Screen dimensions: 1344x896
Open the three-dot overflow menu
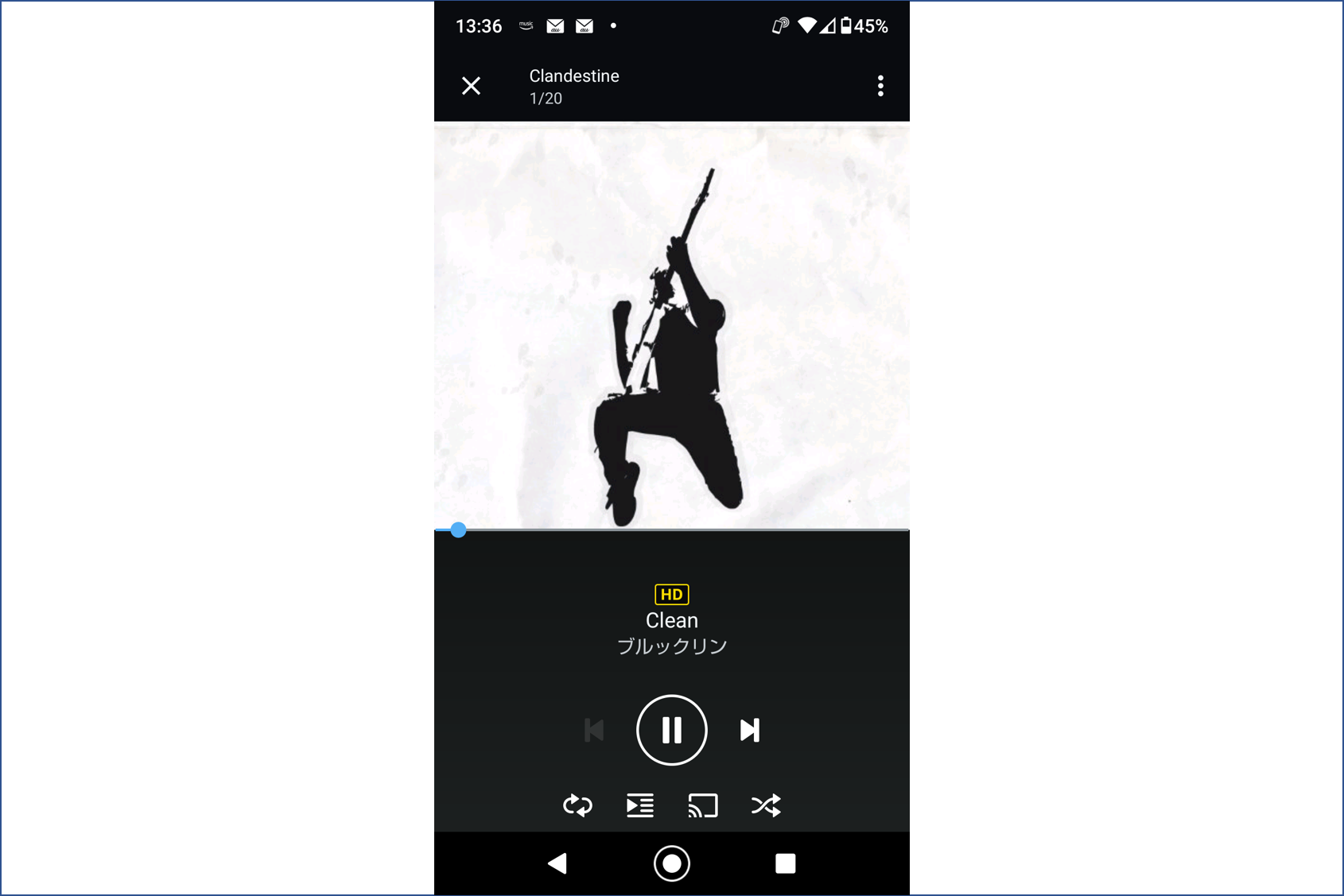pos(880,86)
